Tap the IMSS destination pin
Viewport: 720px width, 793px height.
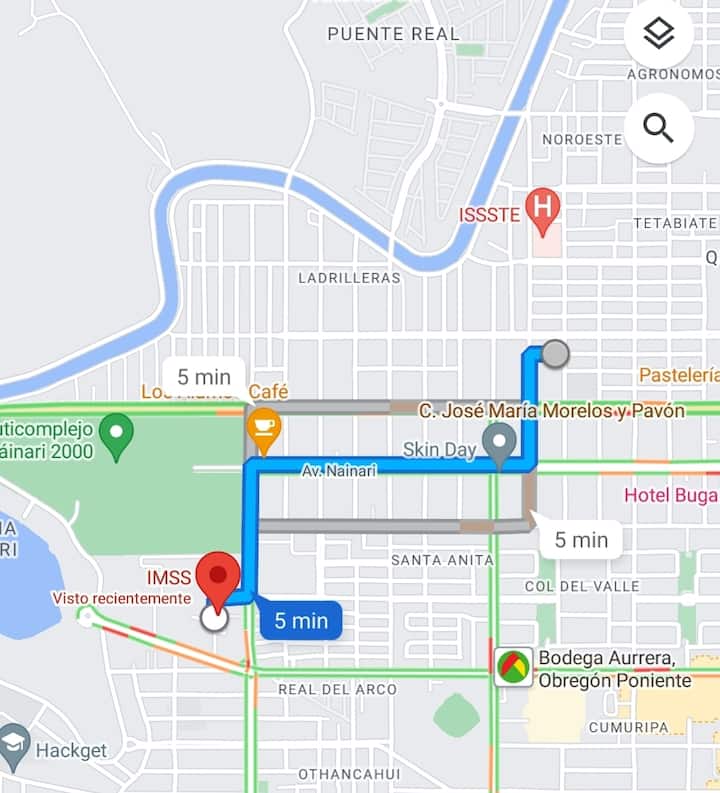217,580
